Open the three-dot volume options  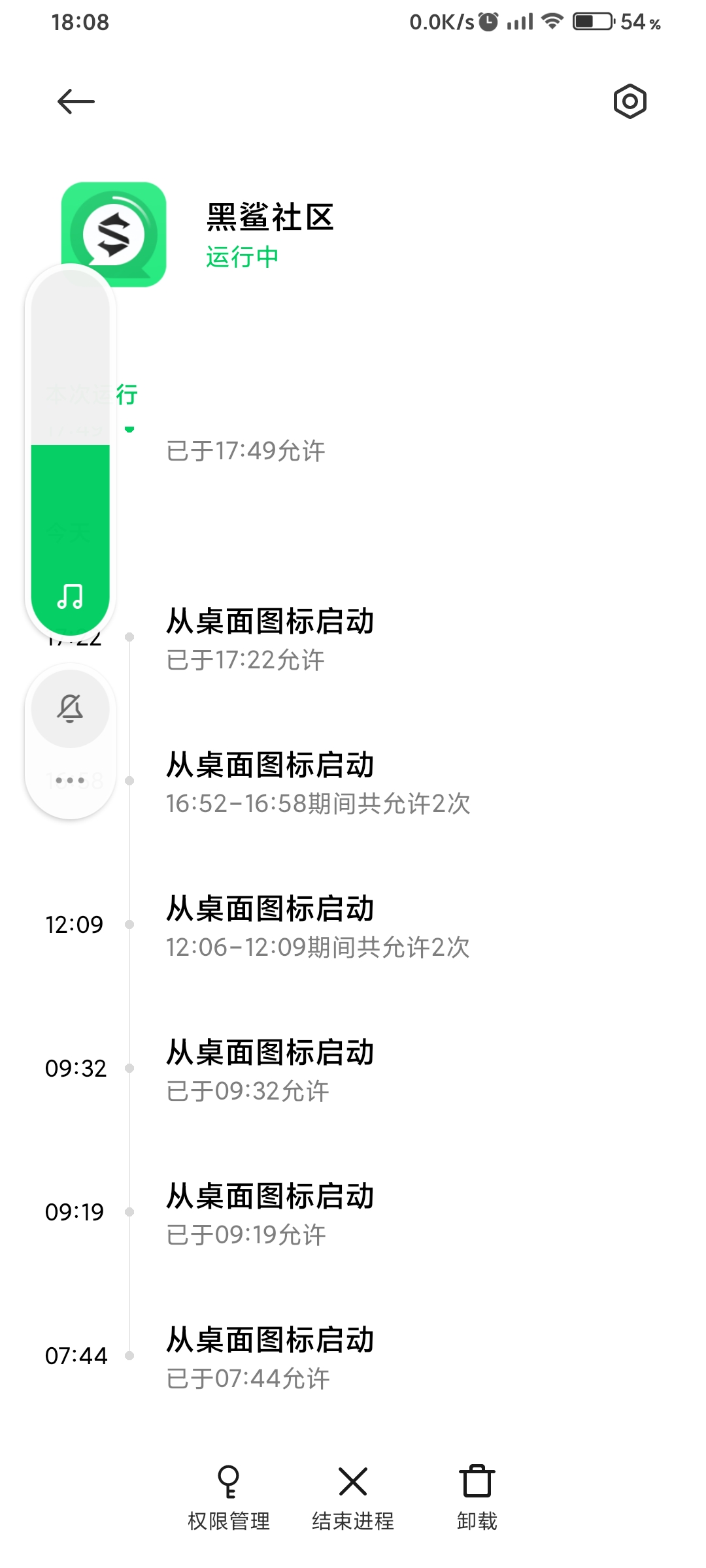70,780
